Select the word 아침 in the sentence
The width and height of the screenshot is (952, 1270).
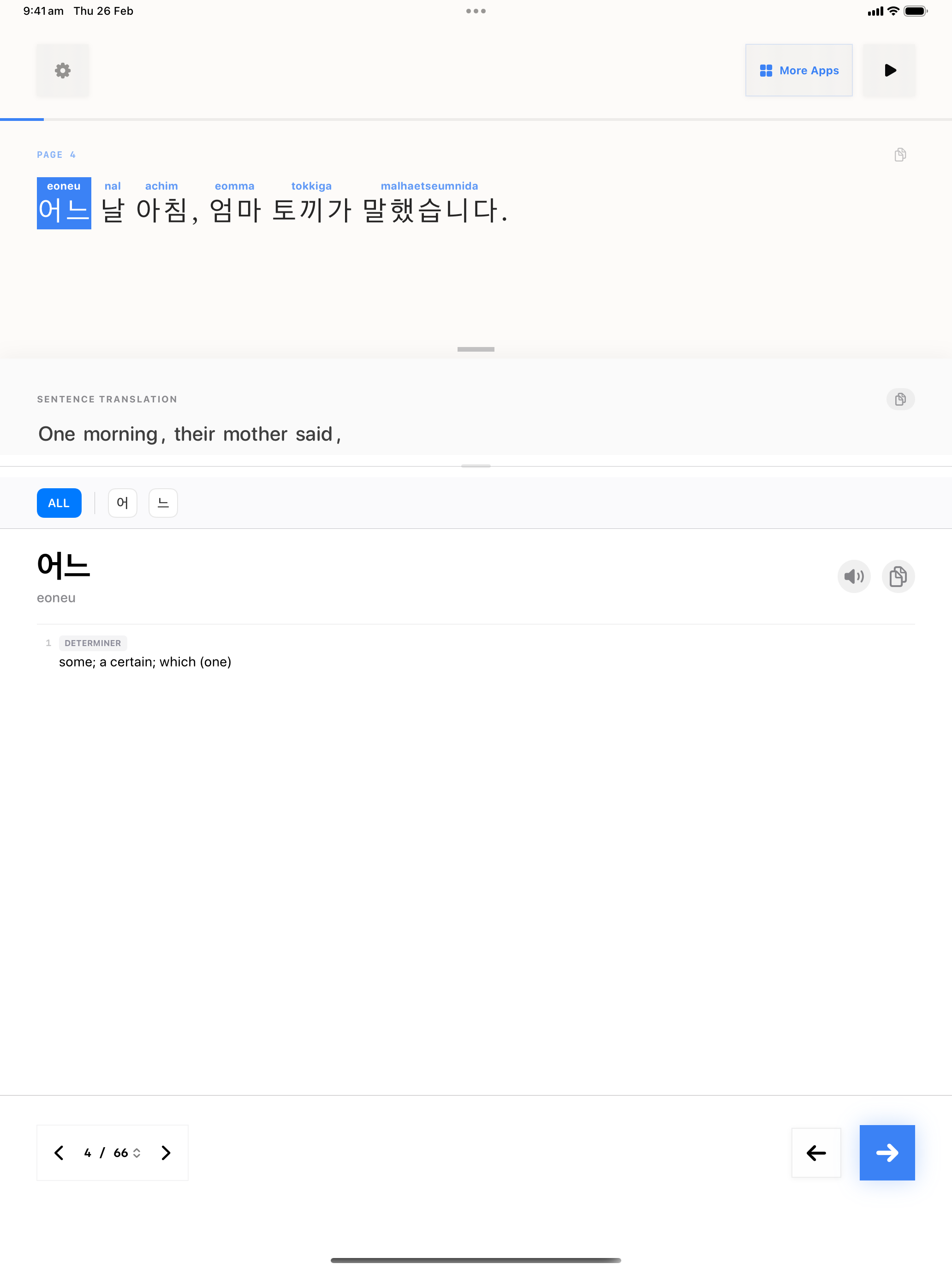[x=162, y=210]
